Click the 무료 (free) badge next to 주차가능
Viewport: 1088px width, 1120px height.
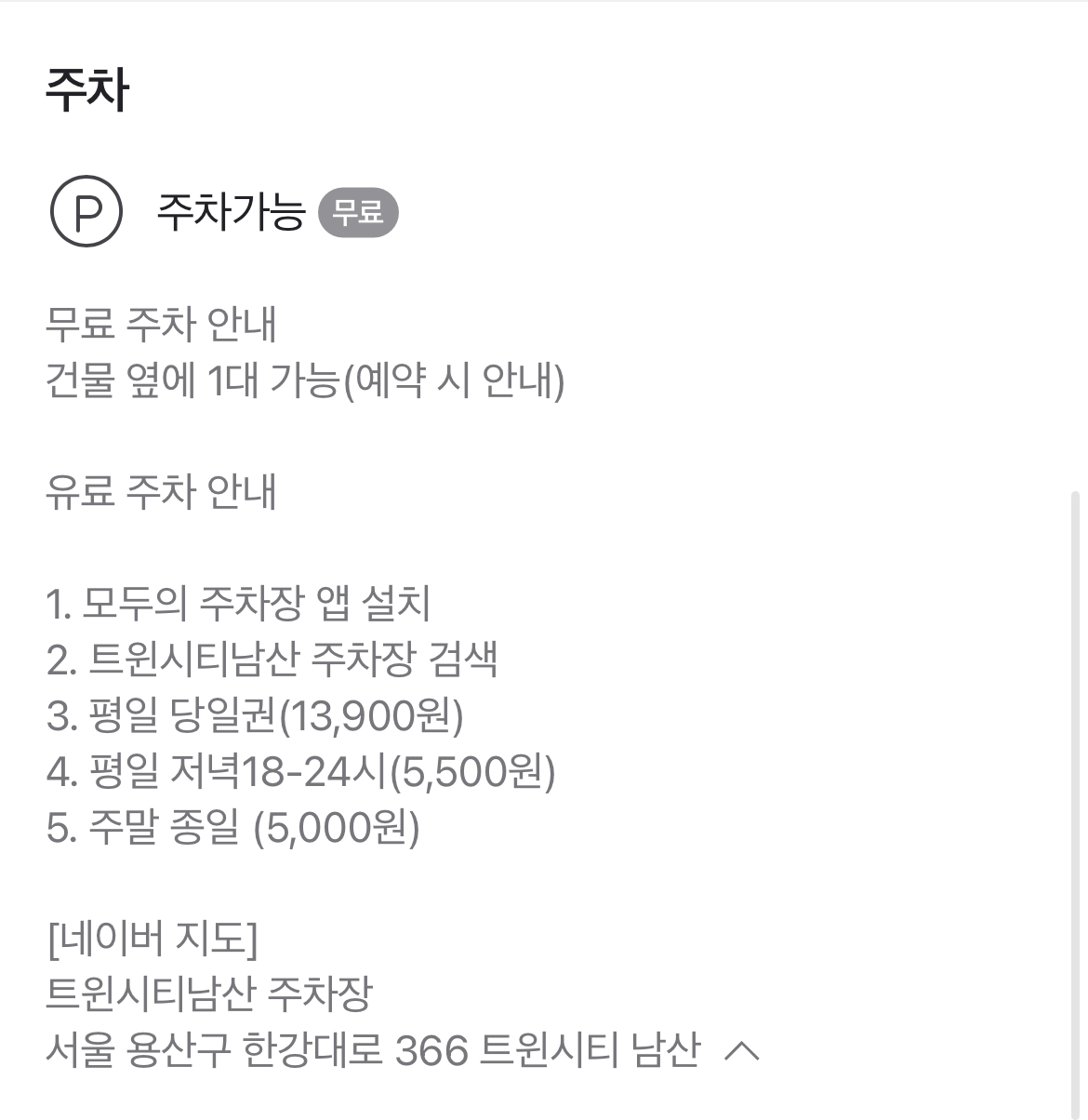pos(361,213)
